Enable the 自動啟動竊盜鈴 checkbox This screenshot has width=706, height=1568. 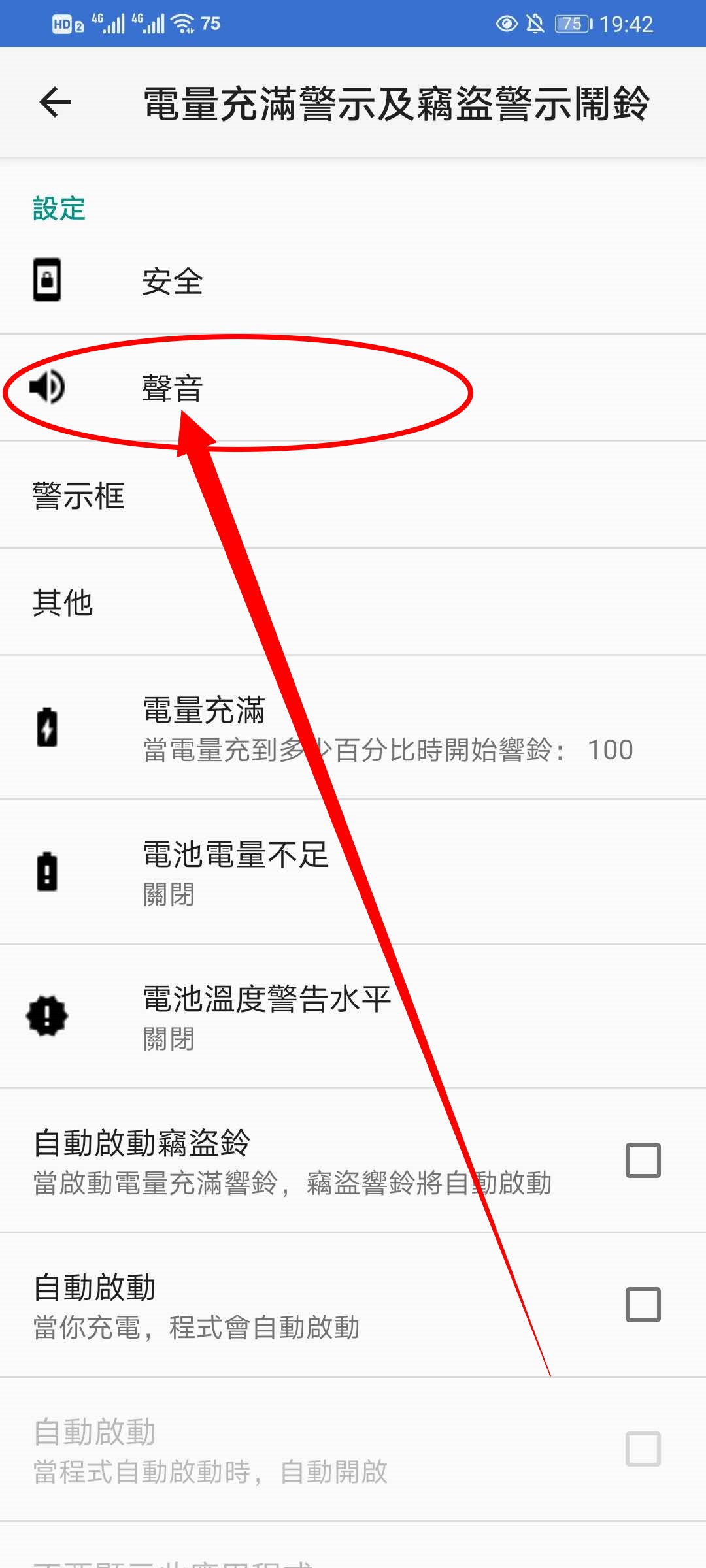[x=643, y=1160]
